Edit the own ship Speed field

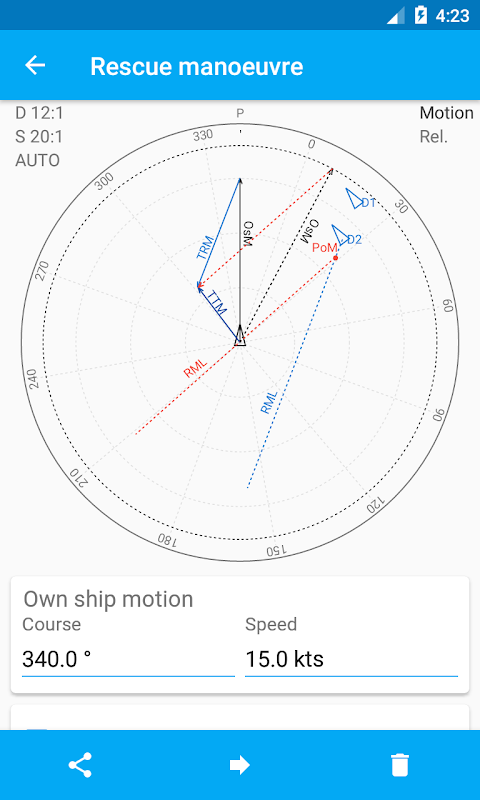click(351, 659)
